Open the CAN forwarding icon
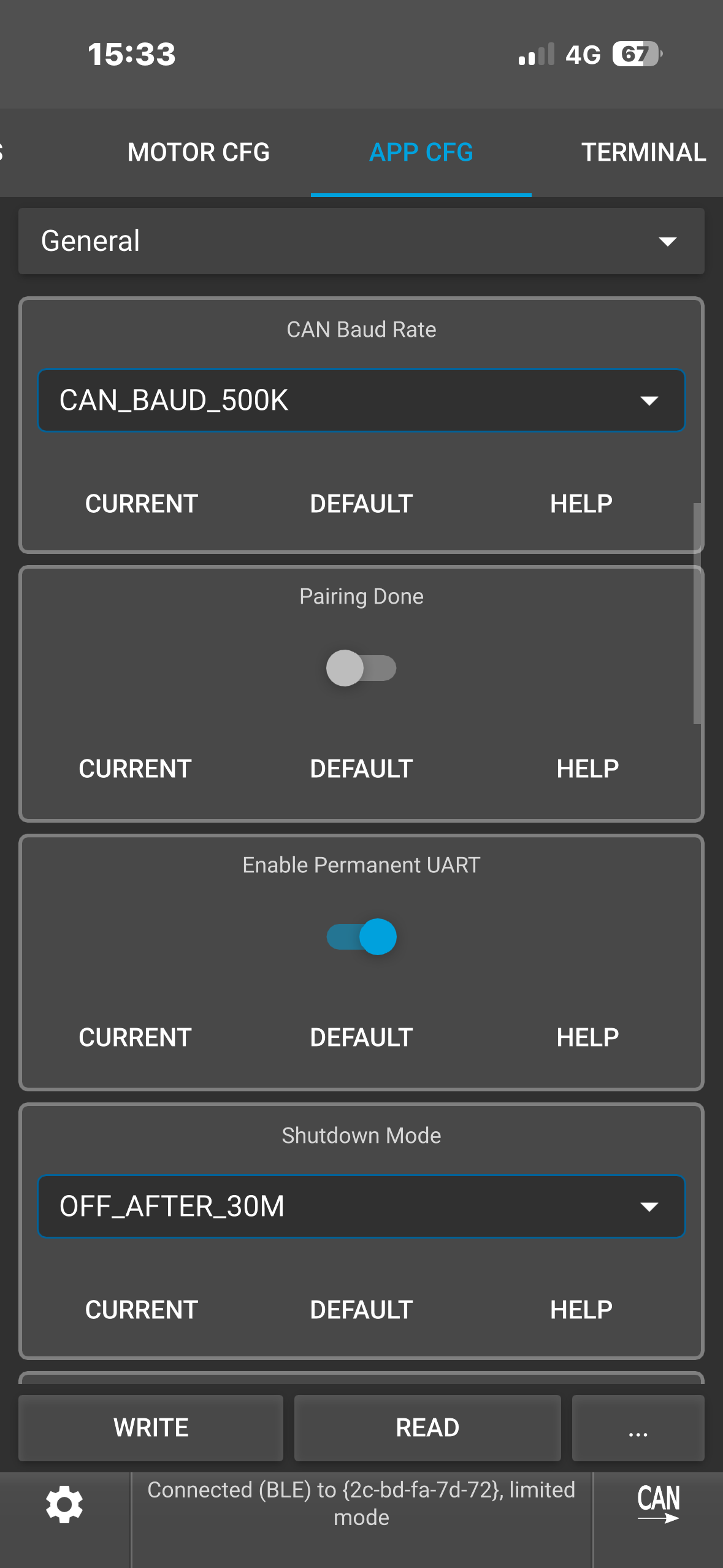This screenshot has width=723, height=1568. pyautogui.click(x=658, y=1503)
